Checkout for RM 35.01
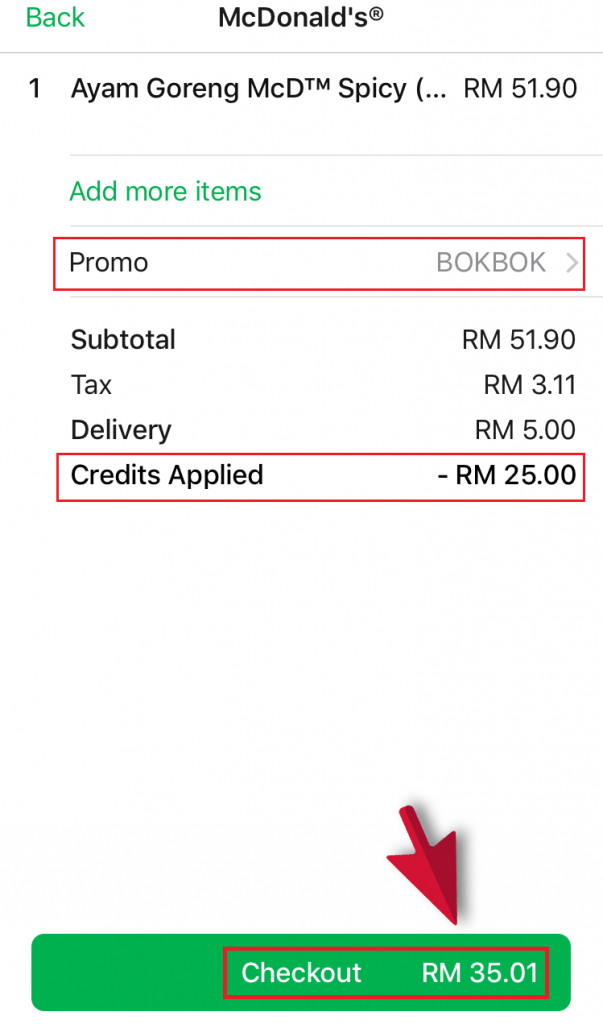The height and width of the screenshot is (1024, 603). [x=301, y=972]
